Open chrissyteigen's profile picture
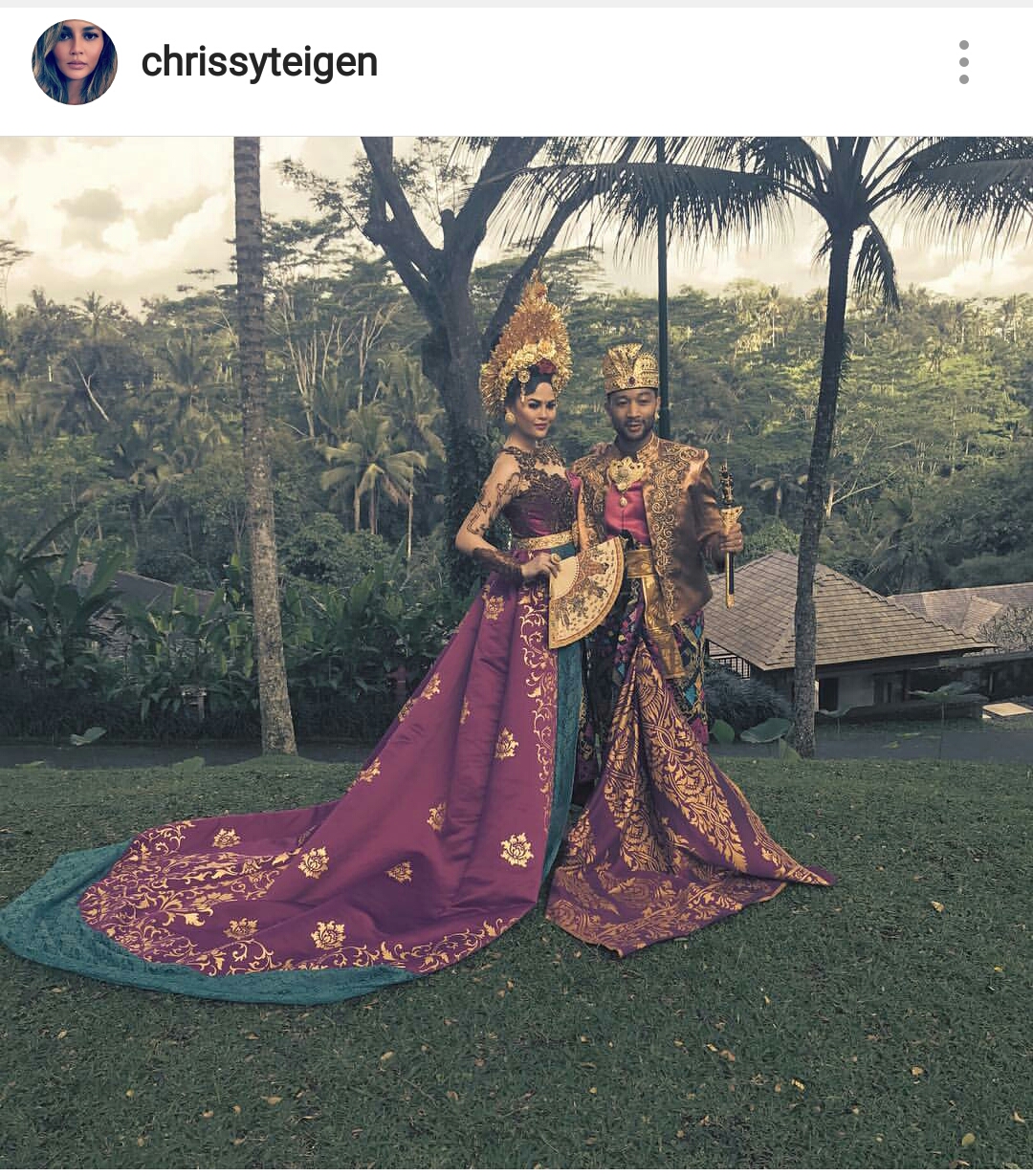The height and width of the screenshot is (1176, 1033). [x=75, y=62]
